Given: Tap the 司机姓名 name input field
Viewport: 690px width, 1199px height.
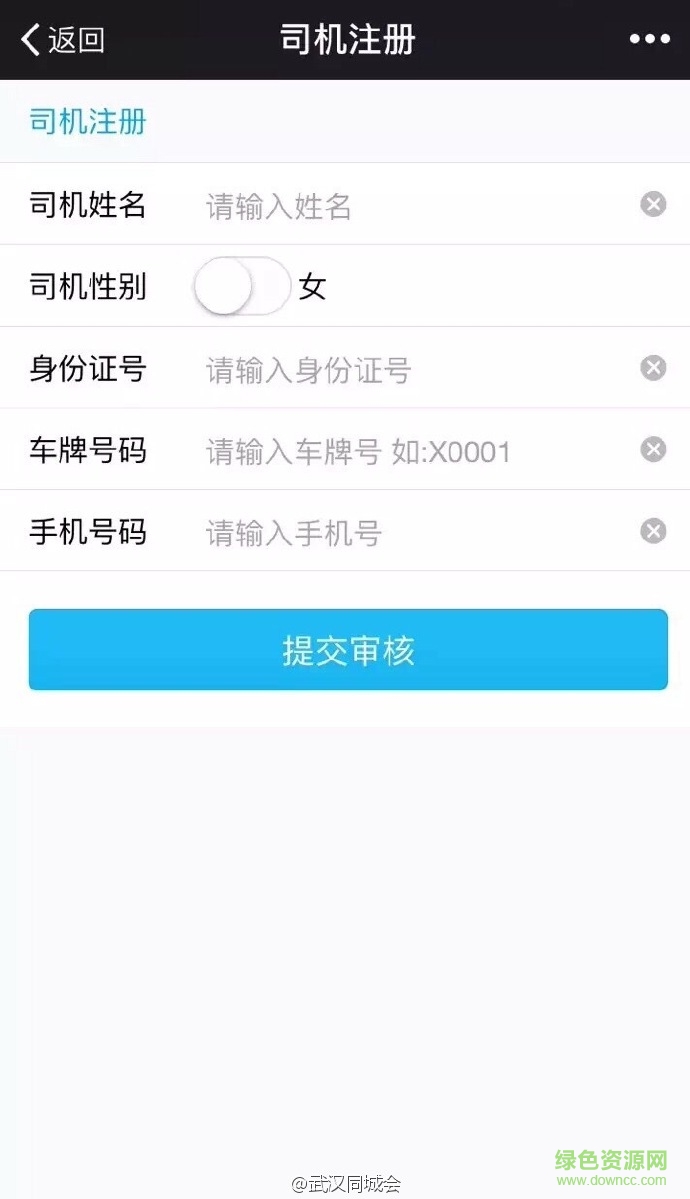Looking at the screenshot, I should coord(410,206).
